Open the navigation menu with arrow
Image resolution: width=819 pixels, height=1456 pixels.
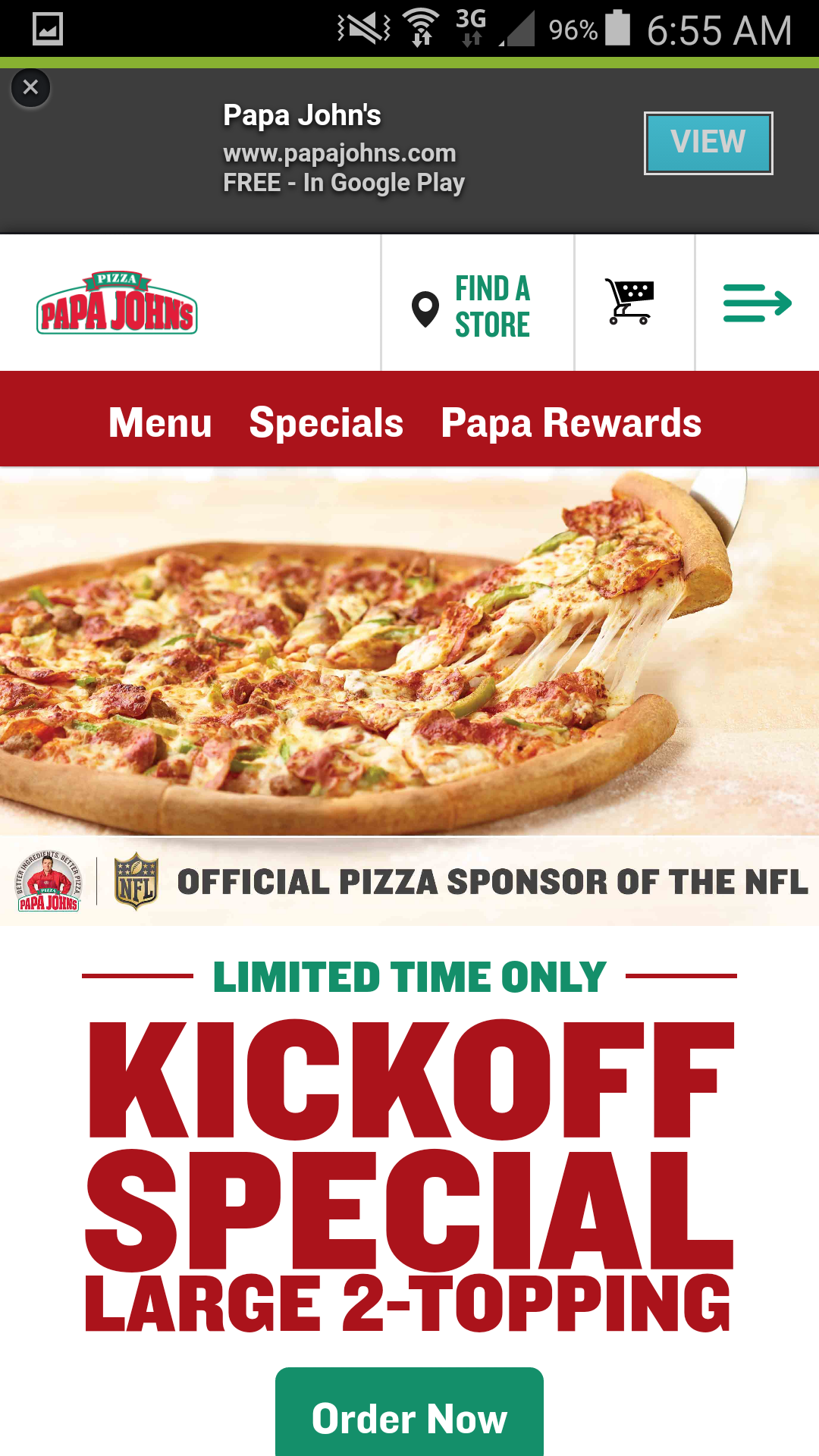(757, 303)
